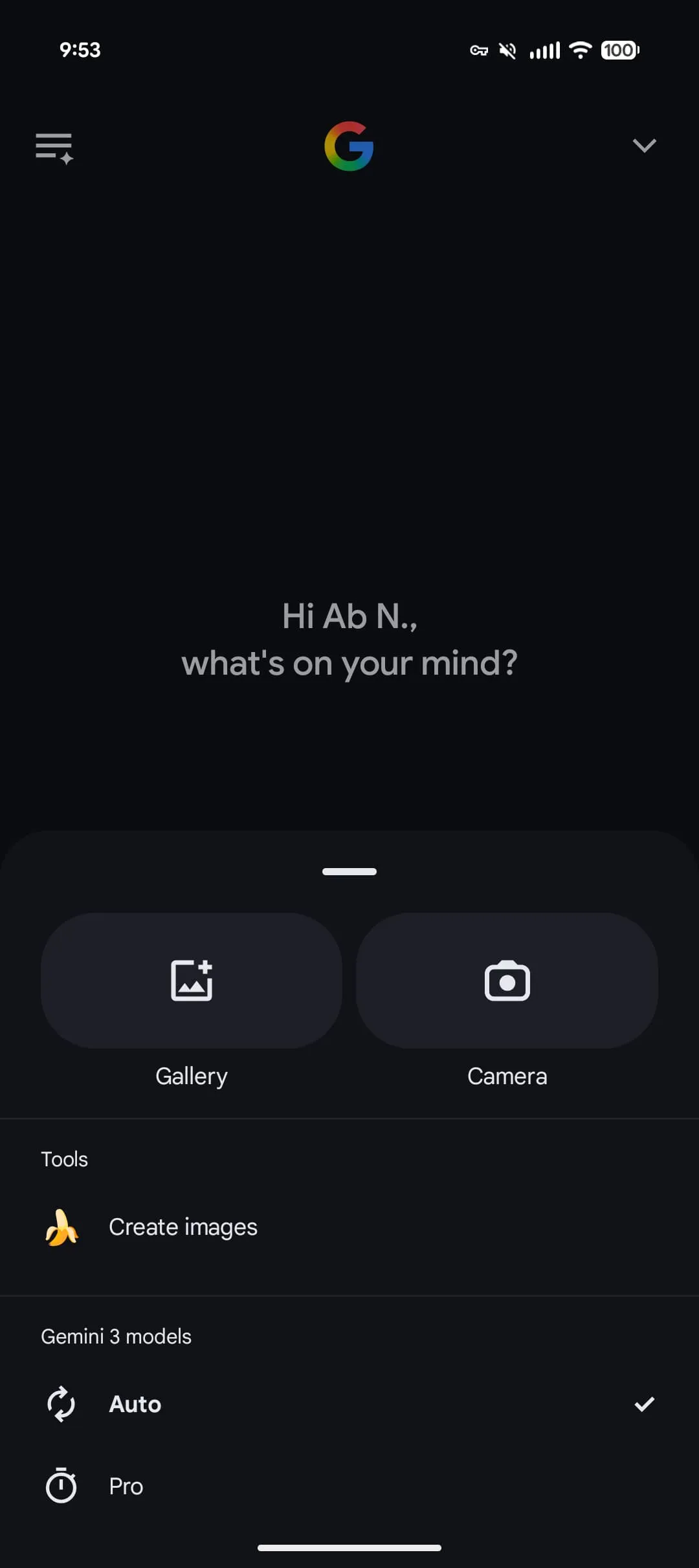This screenshot has width=699, height=1568.
Task: Select the Create images tool
Action: [183, 1226]
